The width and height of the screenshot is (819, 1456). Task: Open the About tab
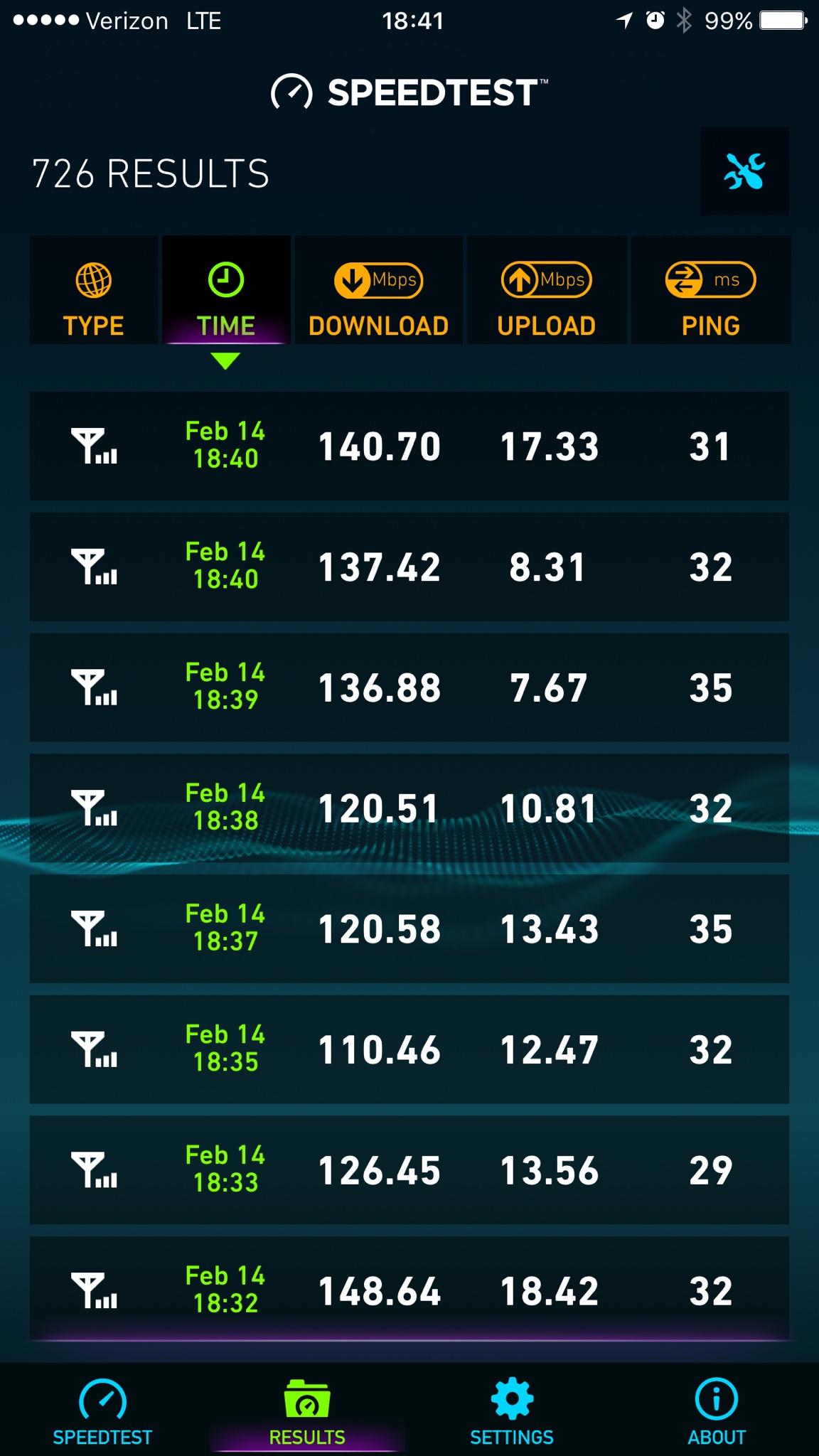click(x=717, y=1410)
